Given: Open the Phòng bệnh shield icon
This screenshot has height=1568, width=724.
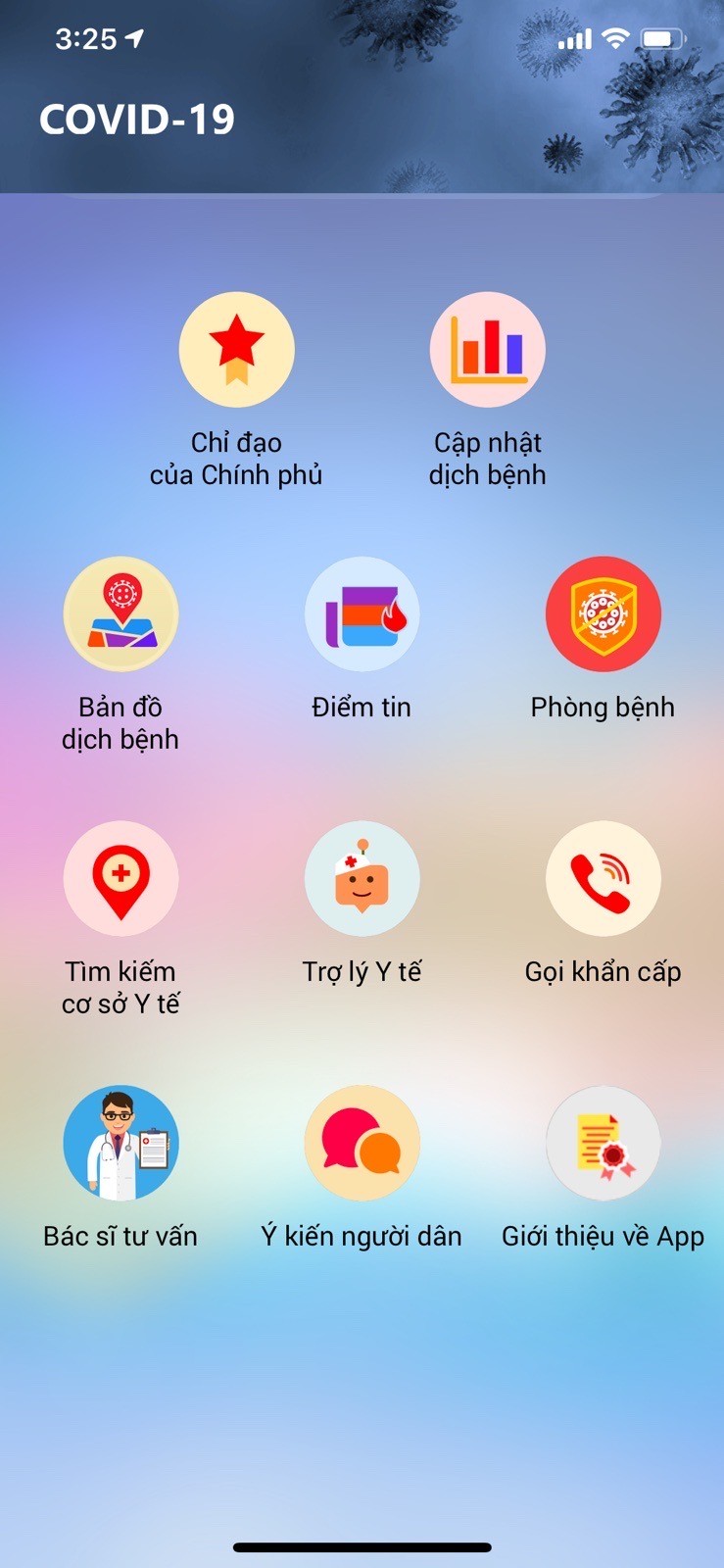Looking at the screenshot, I should 603,613.
